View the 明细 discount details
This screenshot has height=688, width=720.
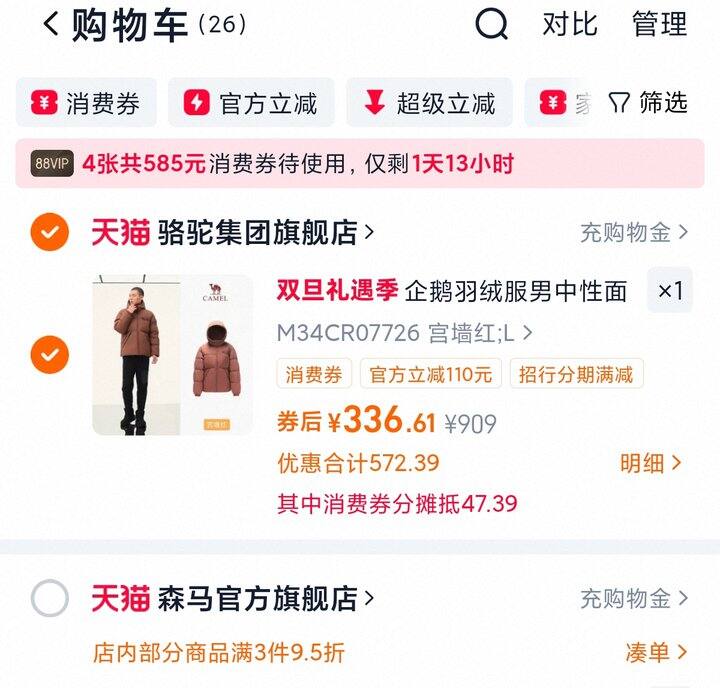tap(650, 463)
